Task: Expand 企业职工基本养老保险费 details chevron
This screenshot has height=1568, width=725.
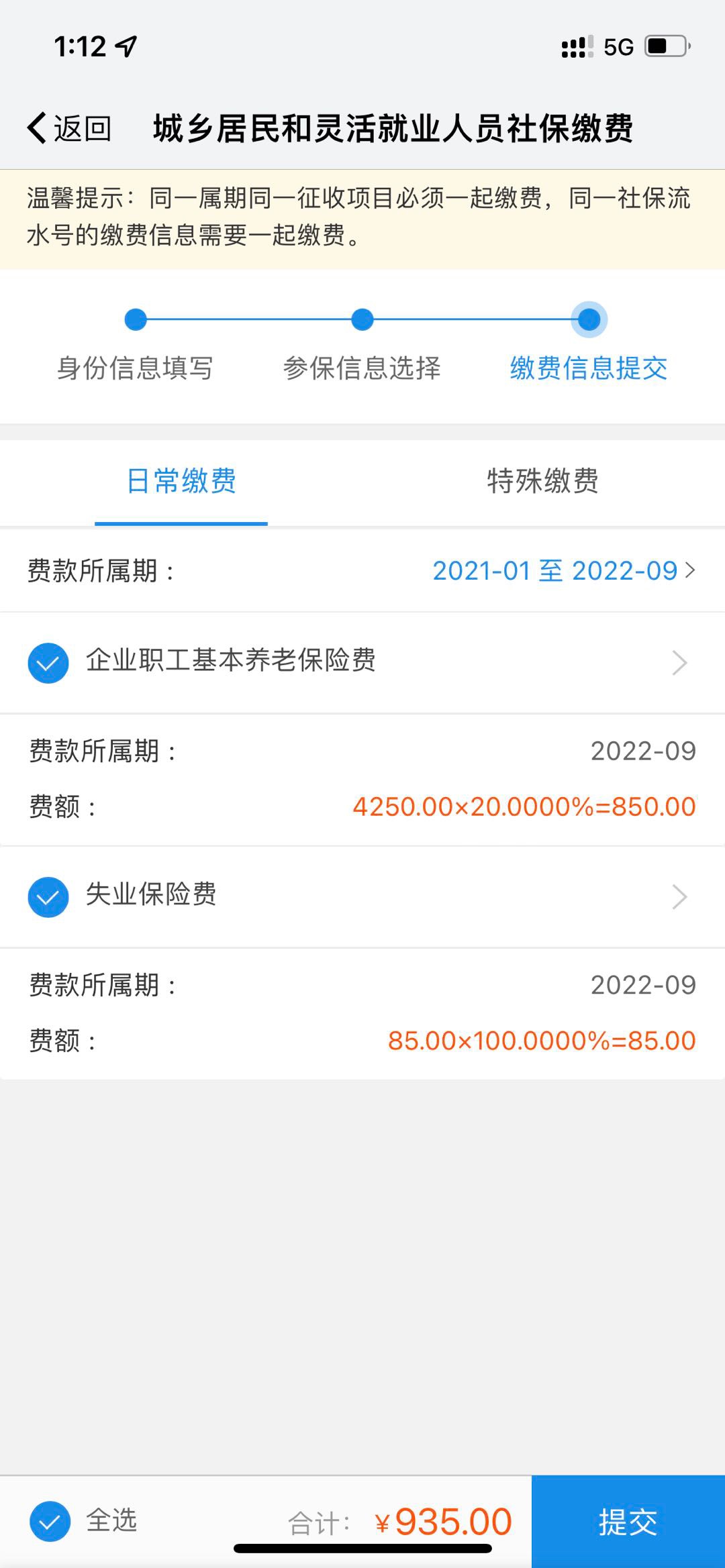Action: coord(680,663)
